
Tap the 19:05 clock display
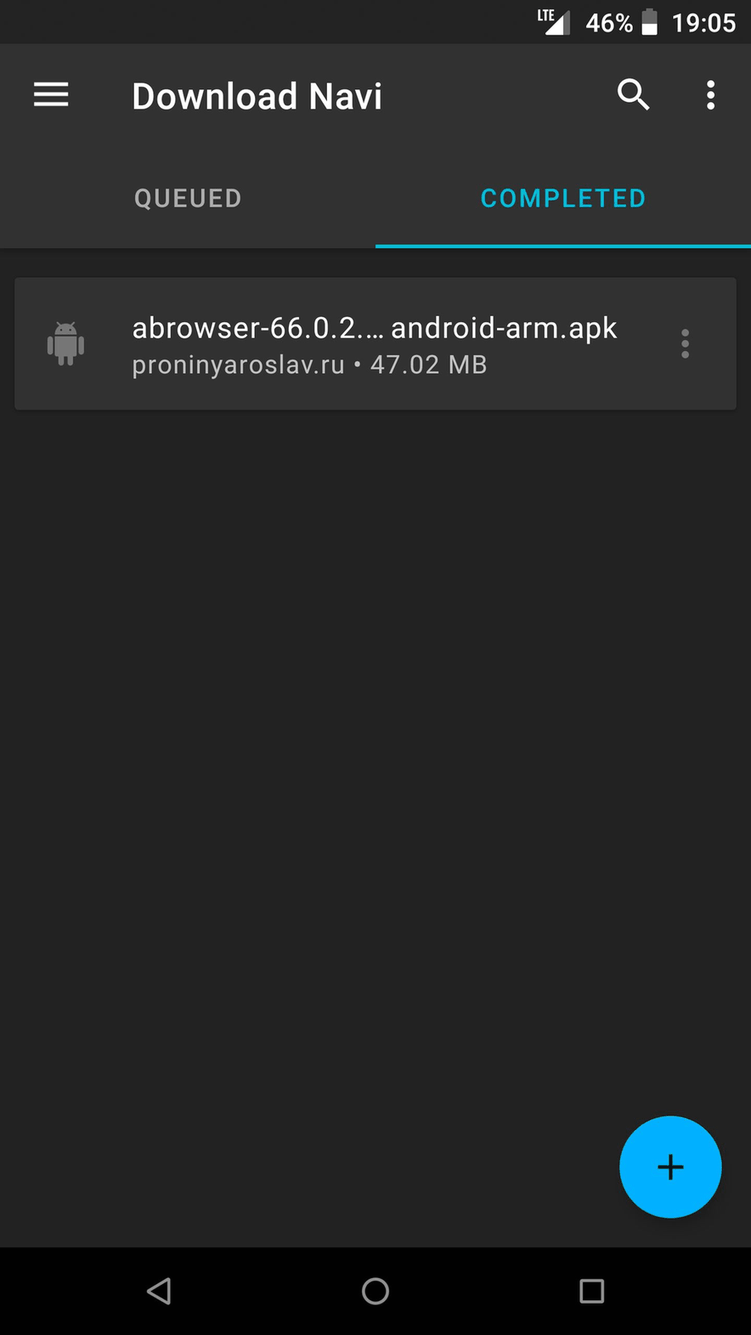tap(706, 22)
